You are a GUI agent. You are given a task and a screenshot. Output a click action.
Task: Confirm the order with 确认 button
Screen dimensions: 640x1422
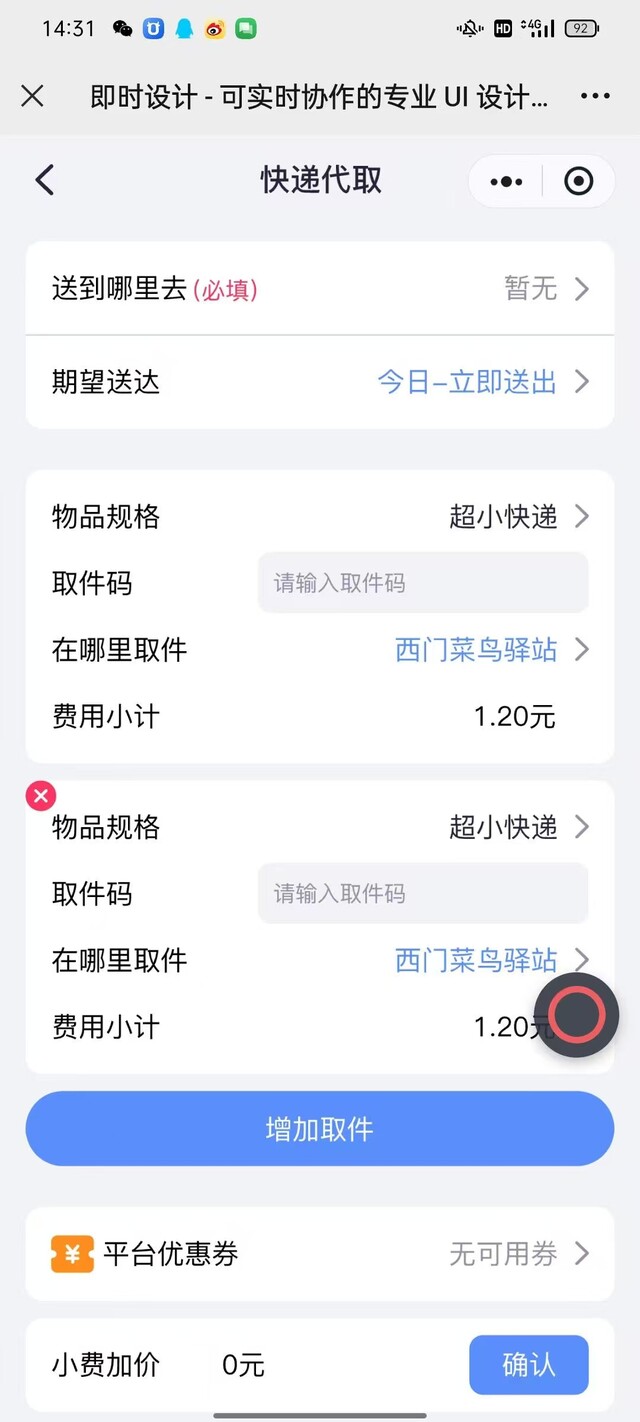(x=528, y=1365)
